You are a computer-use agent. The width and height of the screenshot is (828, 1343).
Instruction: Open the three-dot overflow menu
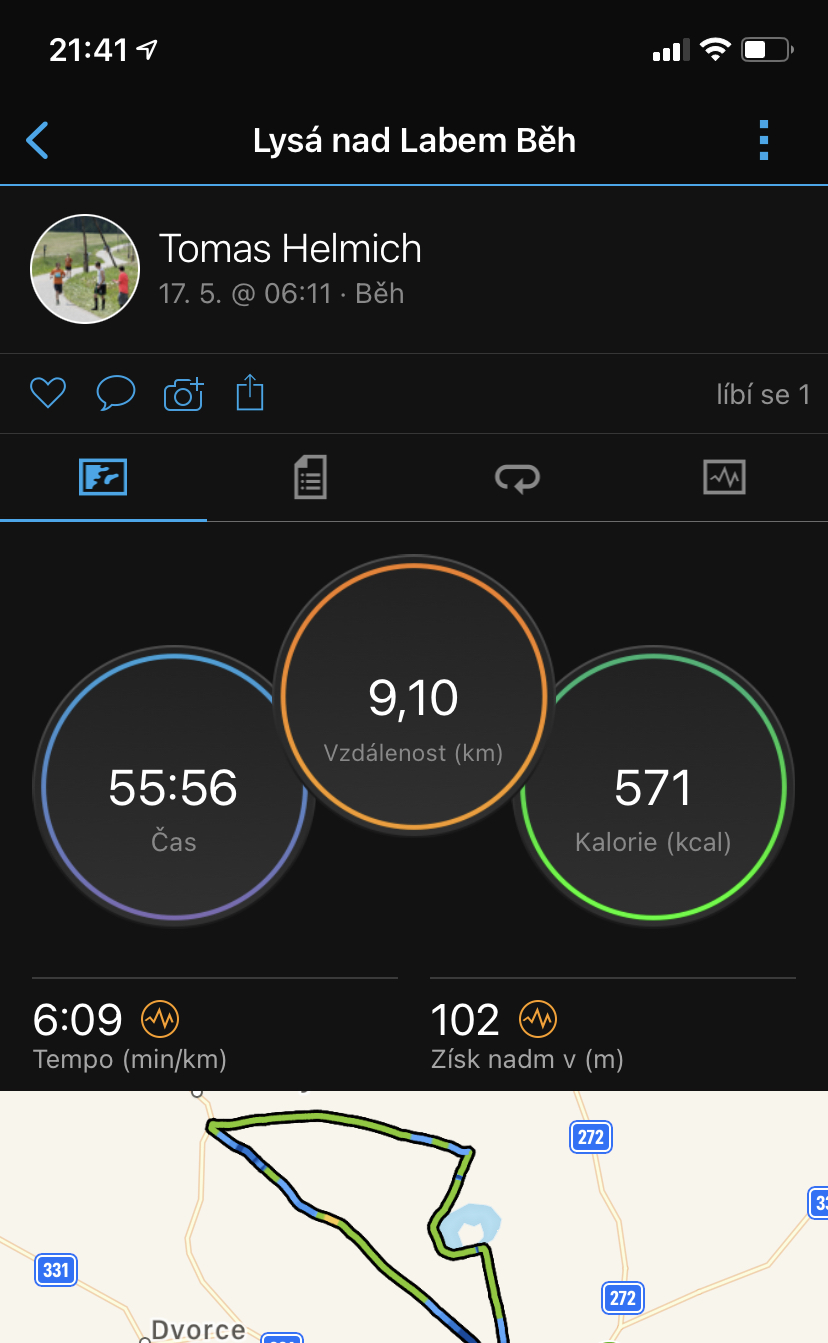(764, 141)
